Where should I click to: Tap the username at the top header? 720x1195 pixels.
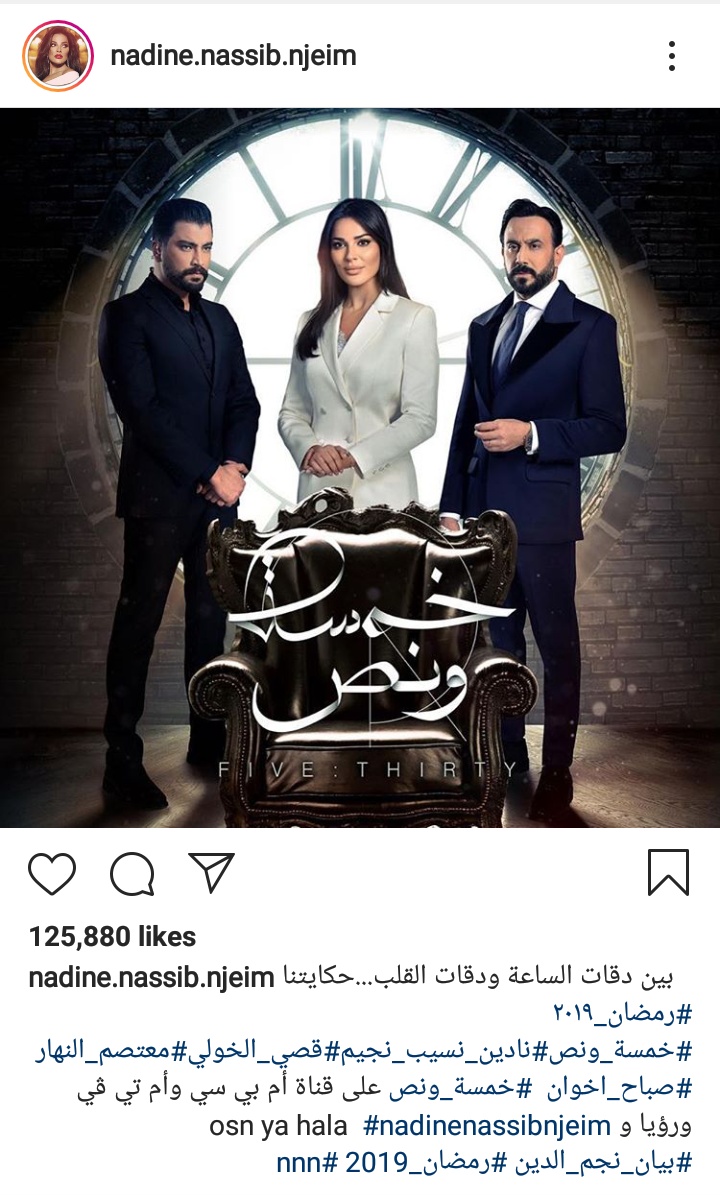click(233, 56)
